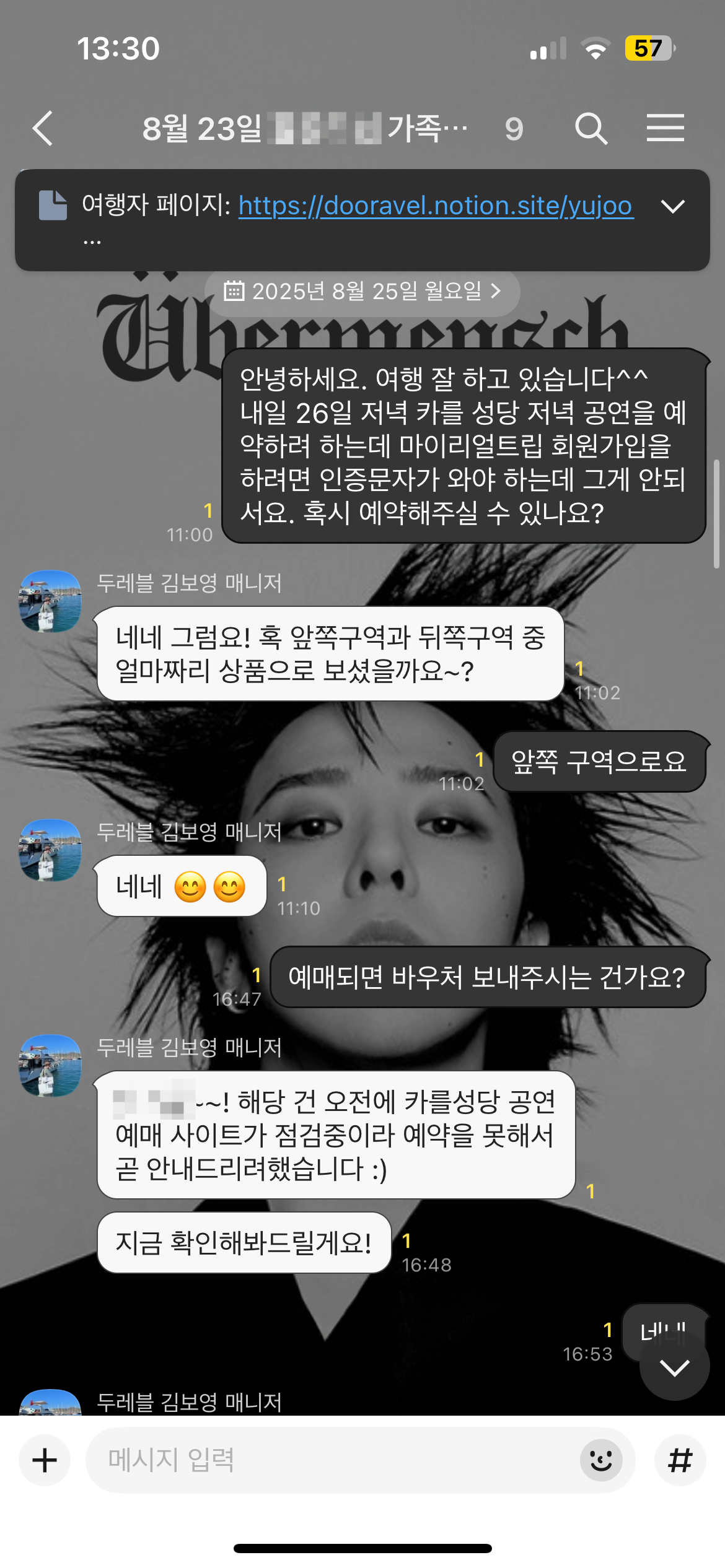The image size is (725, 1568).
Task: Open the chat room hamburger menu
Action: pyautogui.click(x=665, y=128)
